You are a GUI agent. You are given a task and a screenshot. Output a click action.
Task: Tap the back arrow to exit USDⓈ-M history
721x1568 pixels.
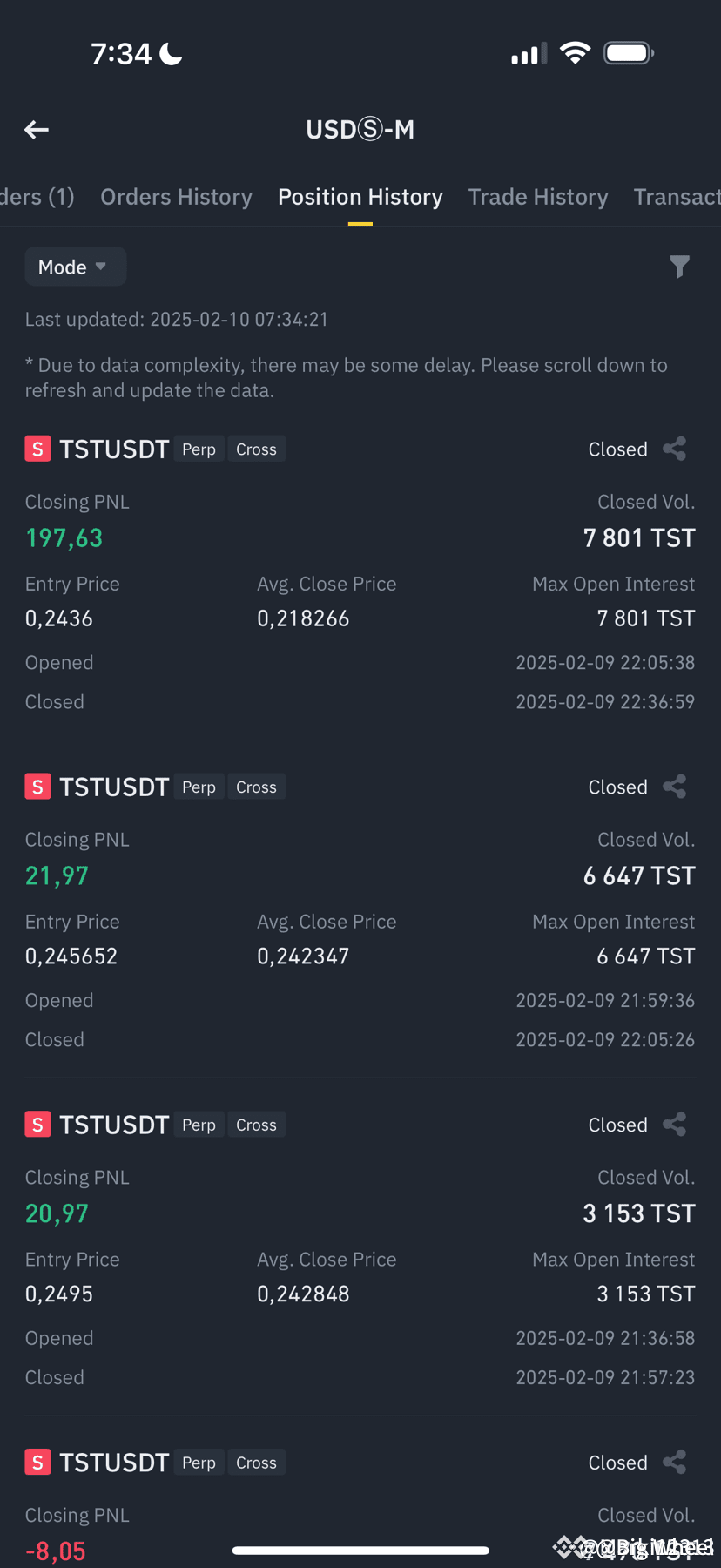36,129
